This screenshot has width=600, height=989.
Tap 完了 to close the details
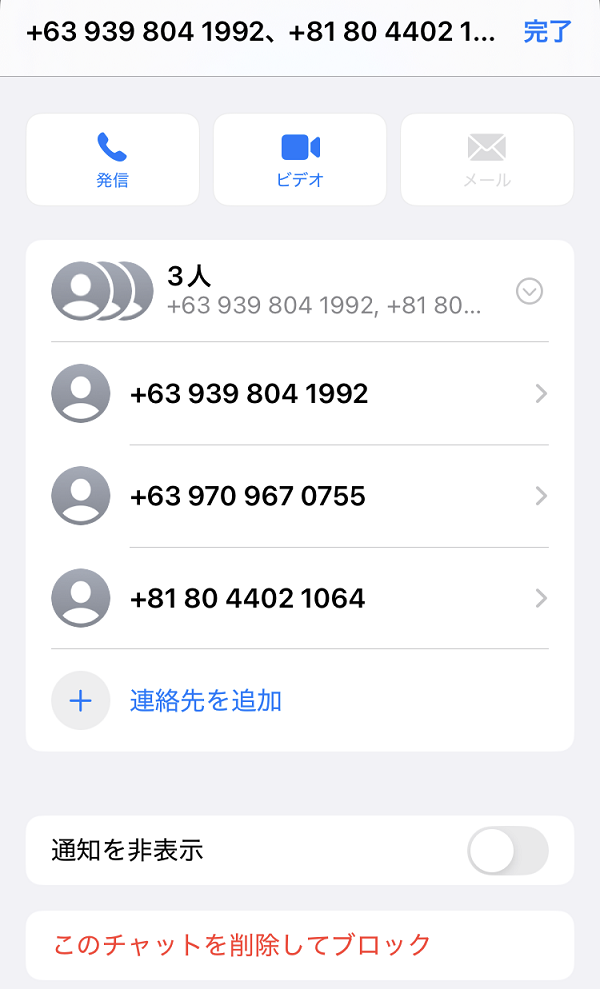click(547, 32)
